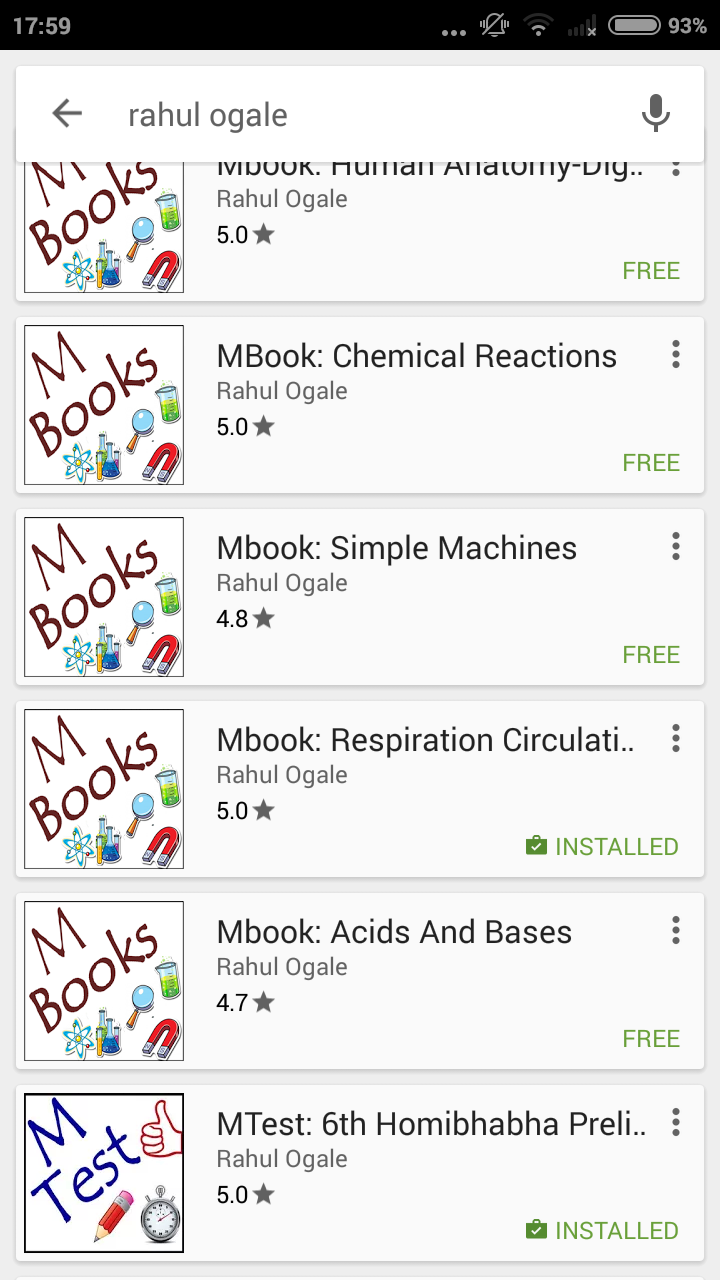Show options for MBook: Chemical Reactions
The image size is (720, 1280).
[x=676, y=354]
